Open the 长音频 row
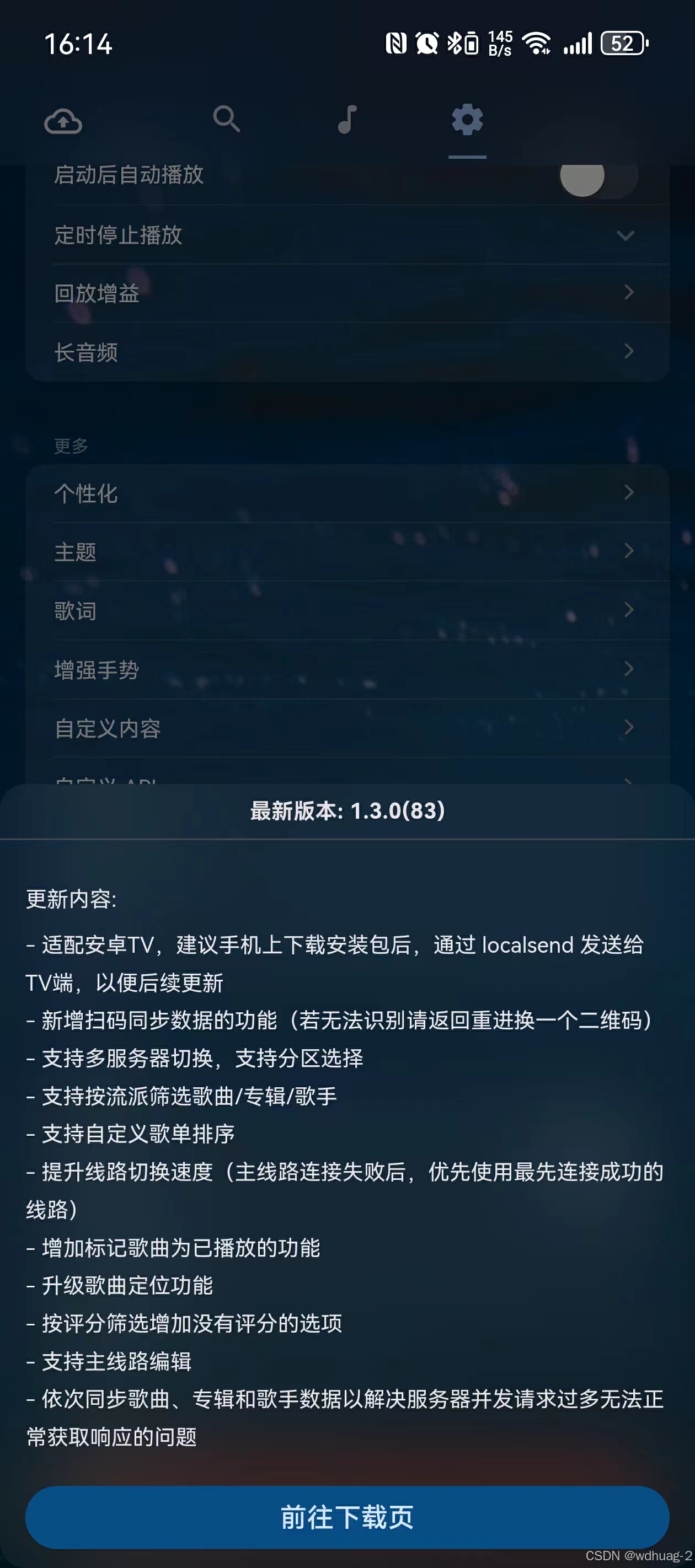The image size is (695, 1568). pos(347,352)
